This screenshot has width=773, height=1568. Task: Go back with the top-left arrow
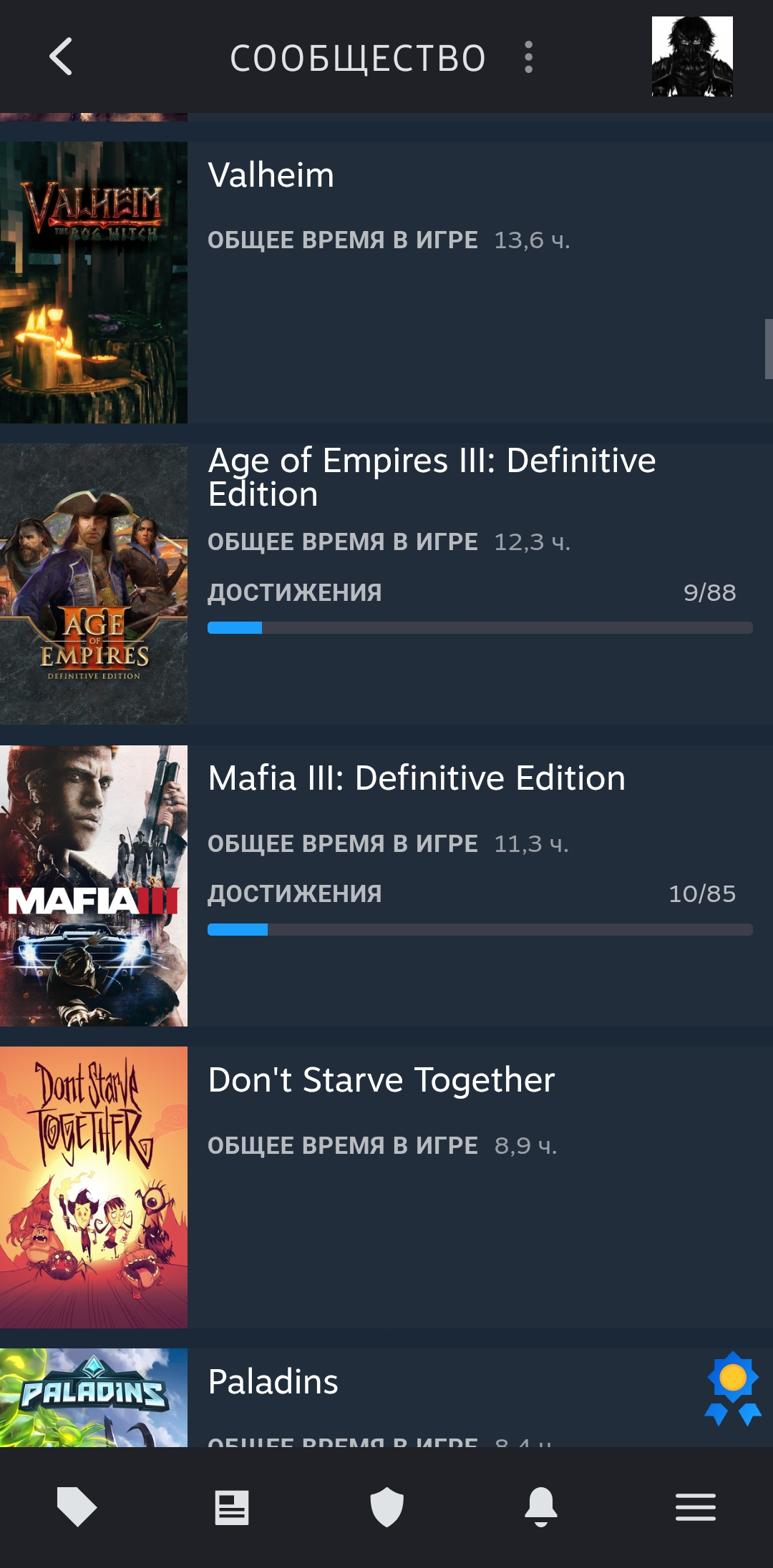point(61,57)
